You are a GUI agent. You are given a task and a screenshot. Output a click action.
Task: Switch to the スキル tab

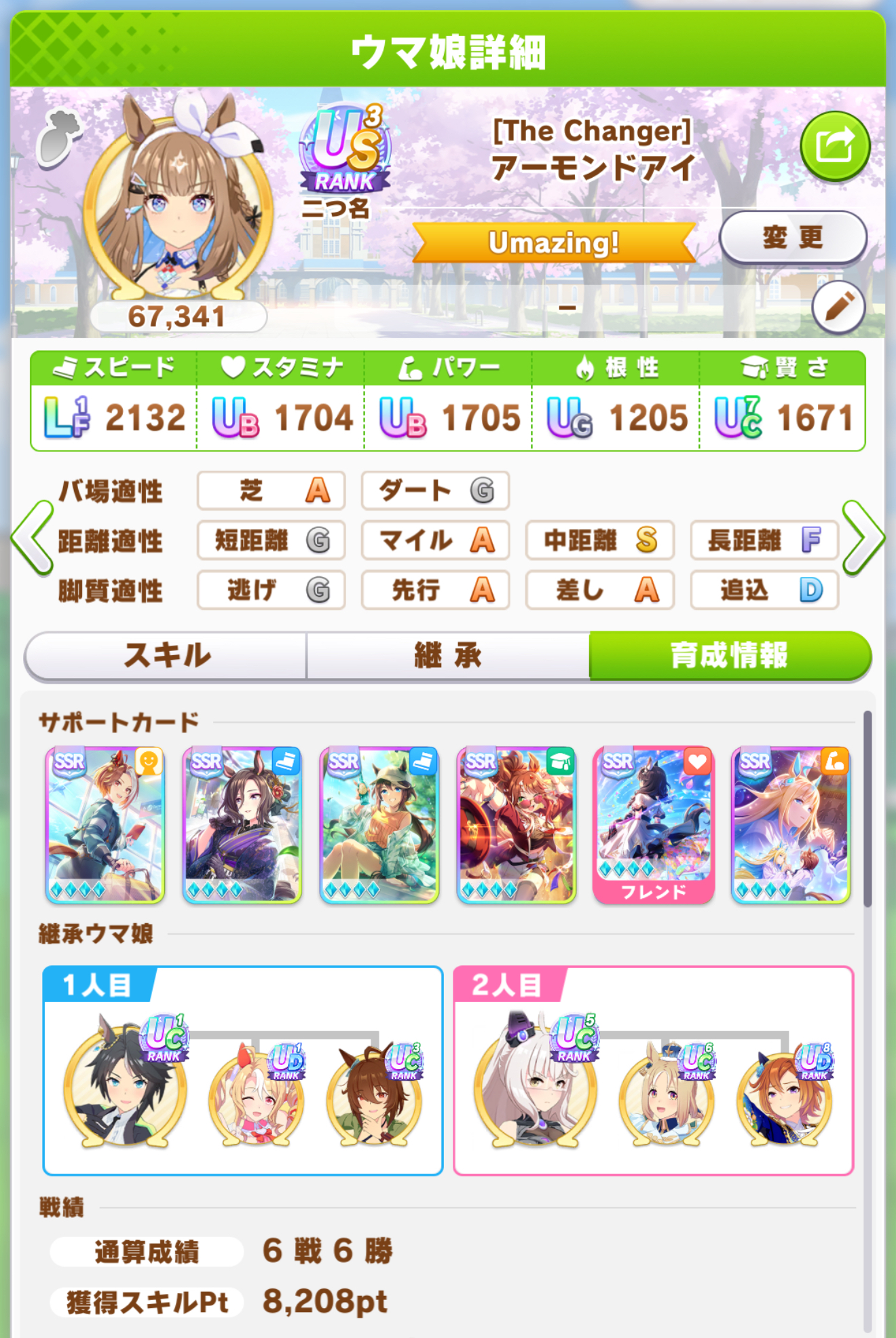(x=166, y=656)
